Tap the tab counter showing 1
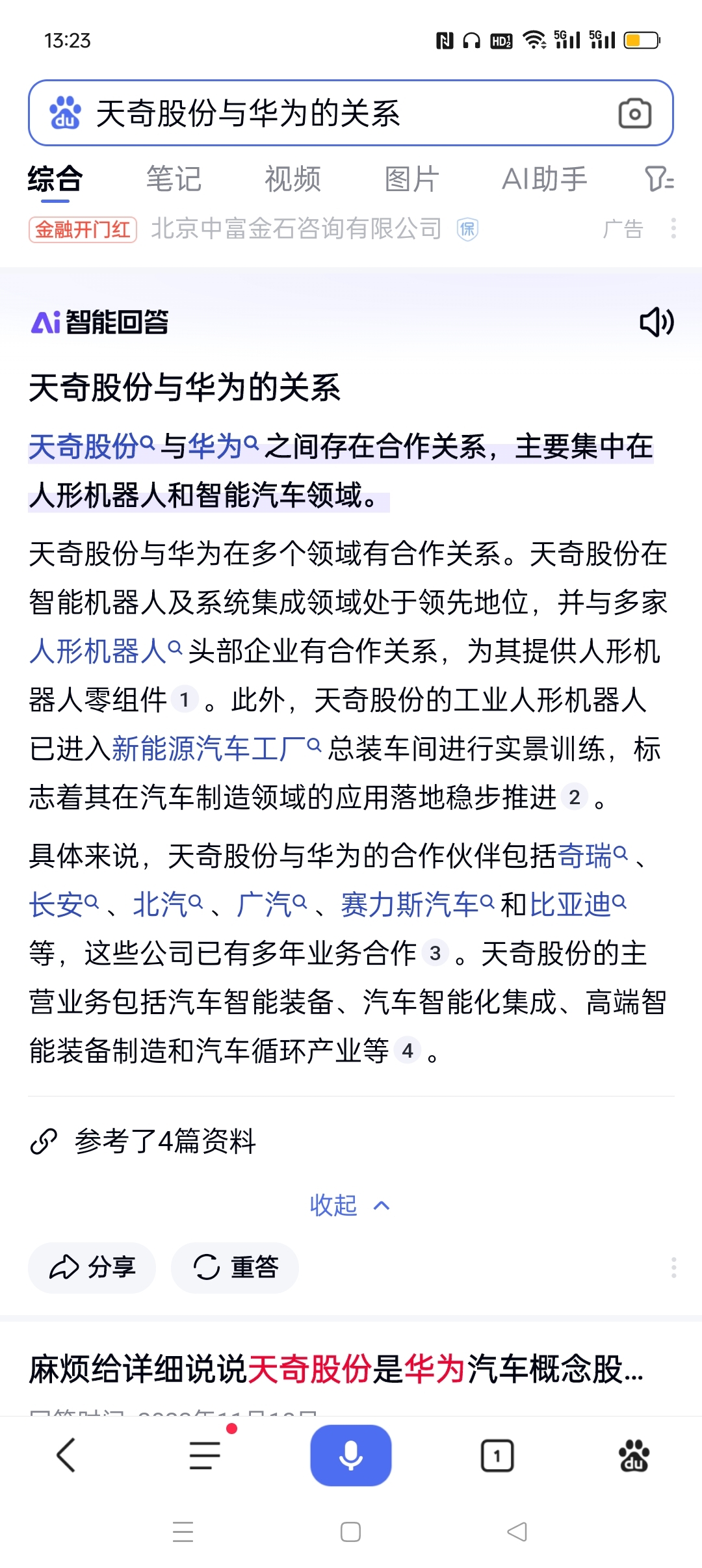The width and height of the screenshot is (702, 1568). (x=497, y=1454)
